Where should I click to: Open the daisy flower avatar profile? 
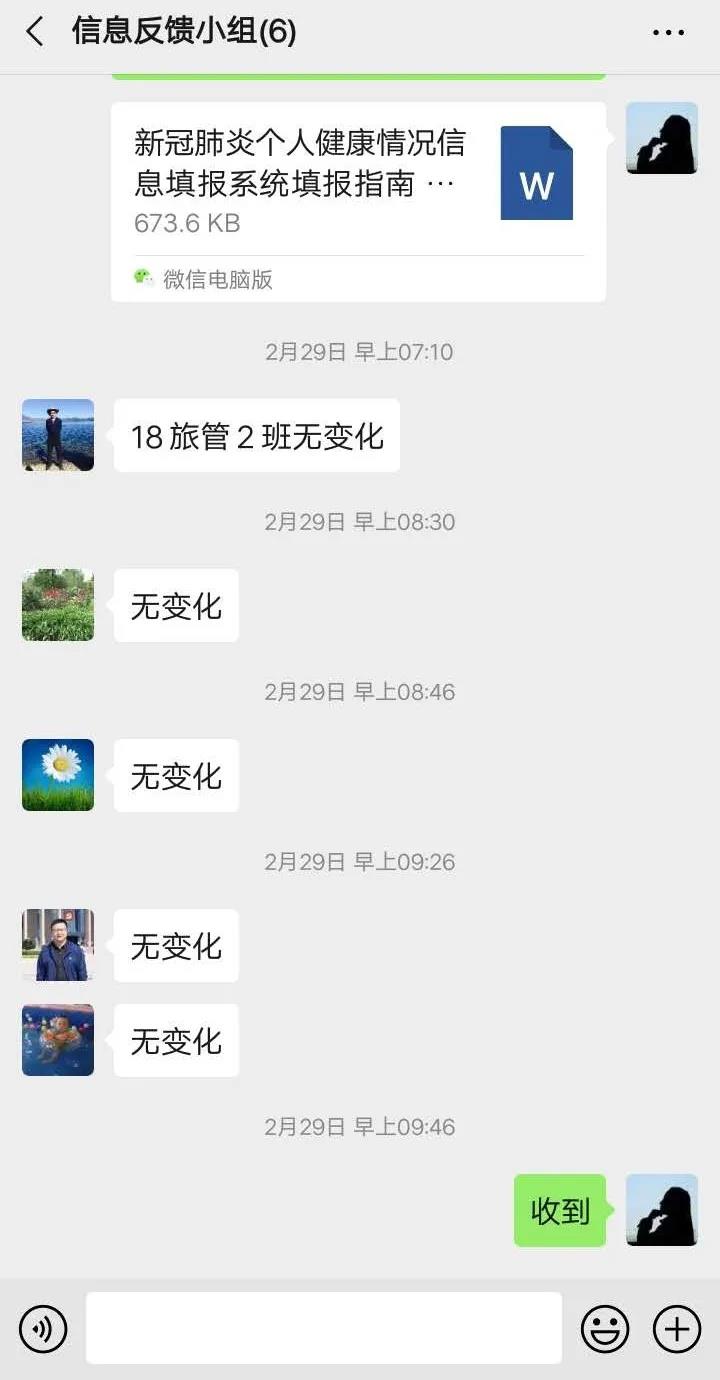58,775
